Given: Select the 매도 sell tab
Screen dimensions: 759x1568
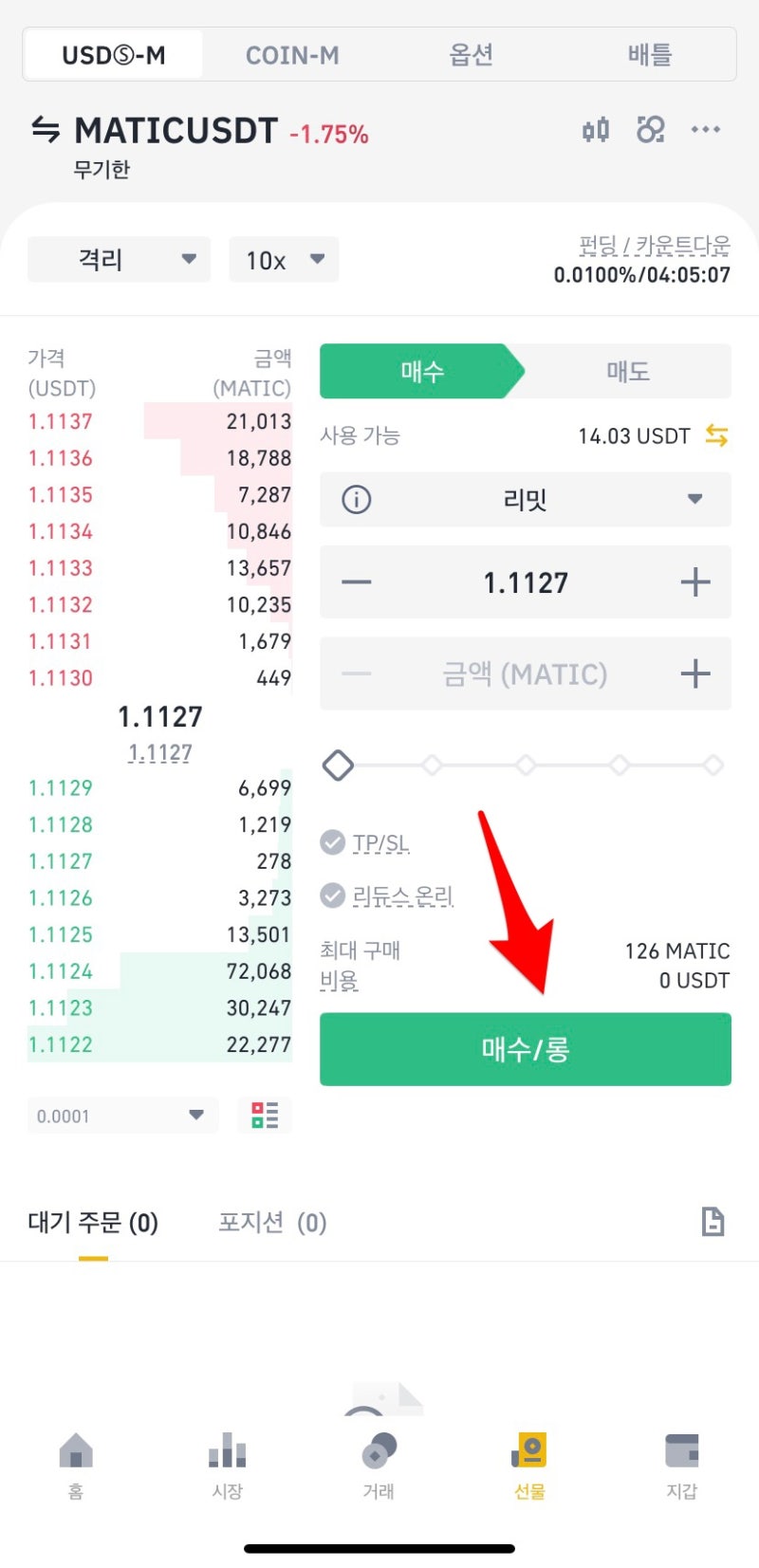Looking at the screenshot, I should (627, 371).
